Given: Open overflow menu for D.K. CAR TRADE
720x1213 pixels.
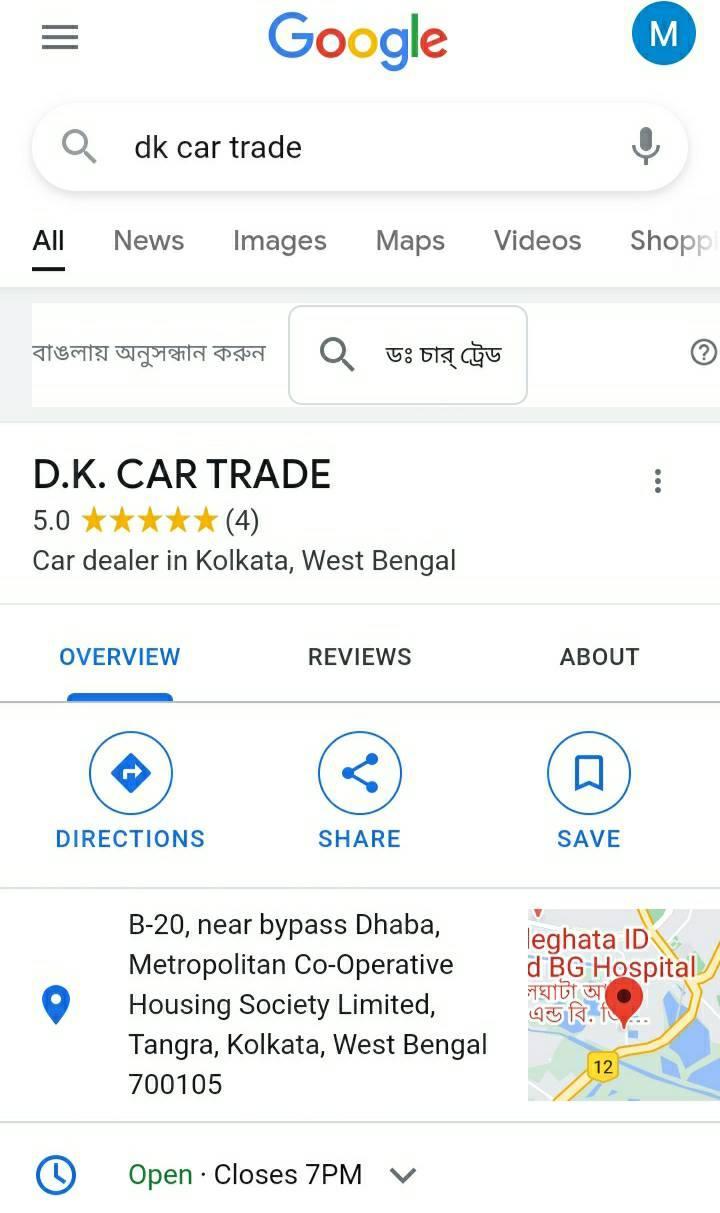Looking at the screenshot, I should pos(657,481).
